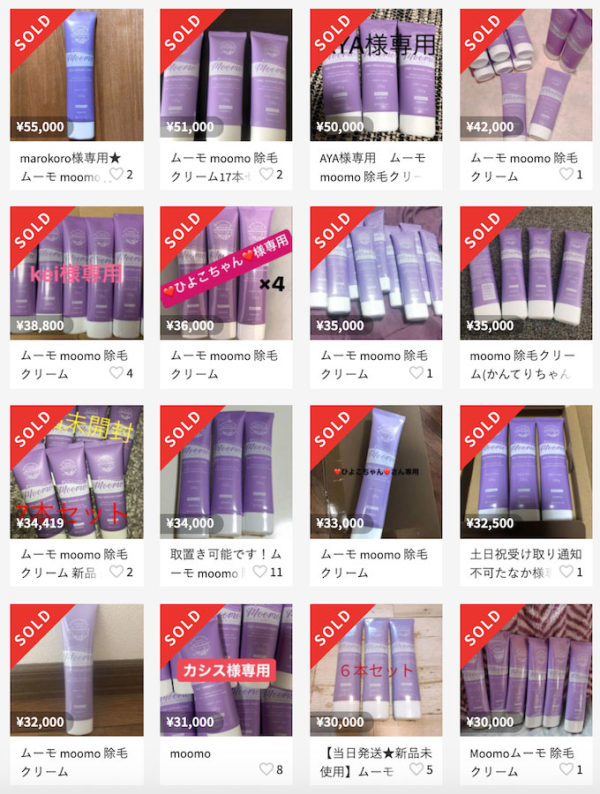View the 取置き可能です listing for ¥34,000

[x=226, y=470]
